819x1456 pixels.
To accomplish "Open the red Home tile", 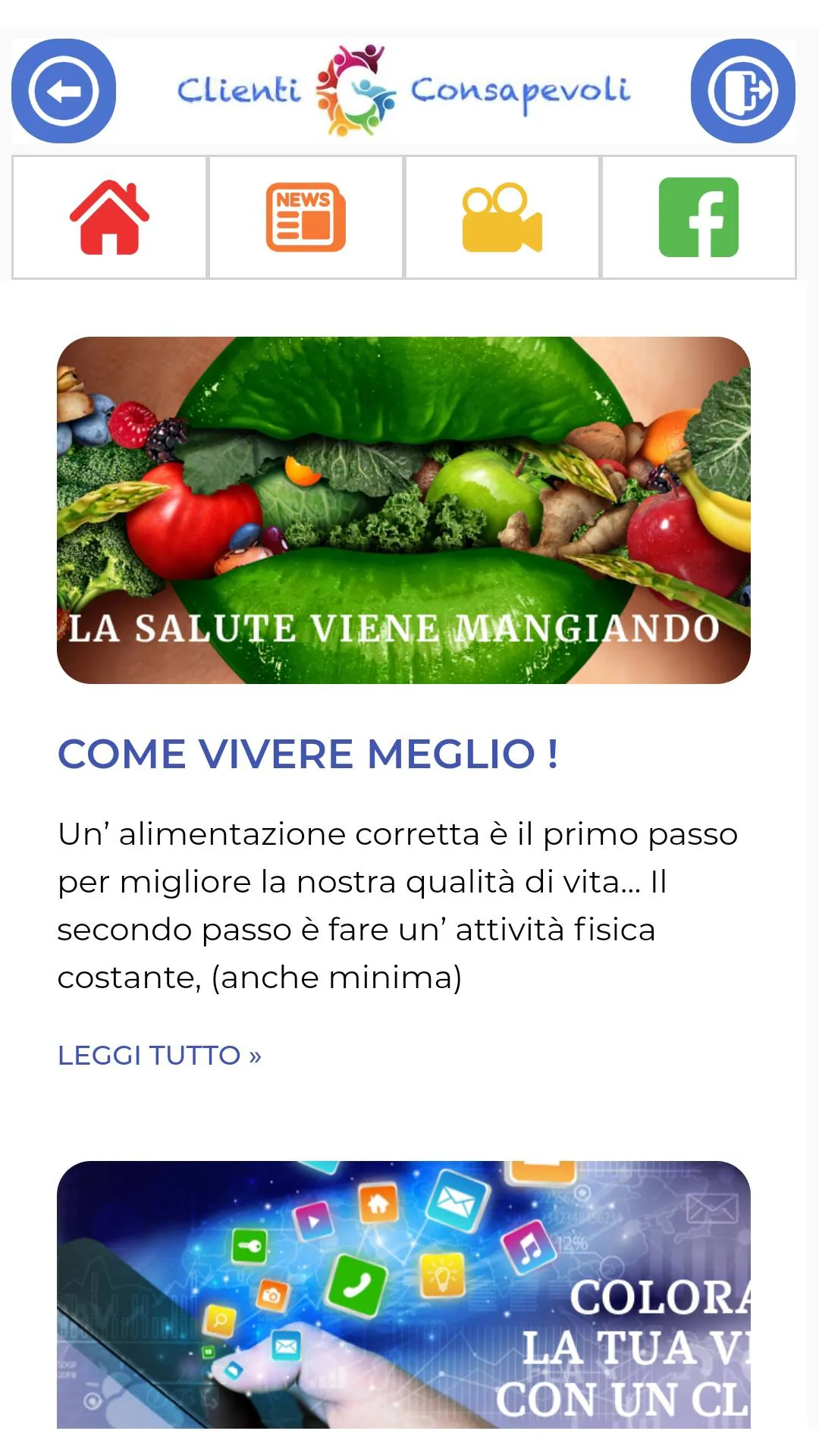I will [x=110, y=218].
